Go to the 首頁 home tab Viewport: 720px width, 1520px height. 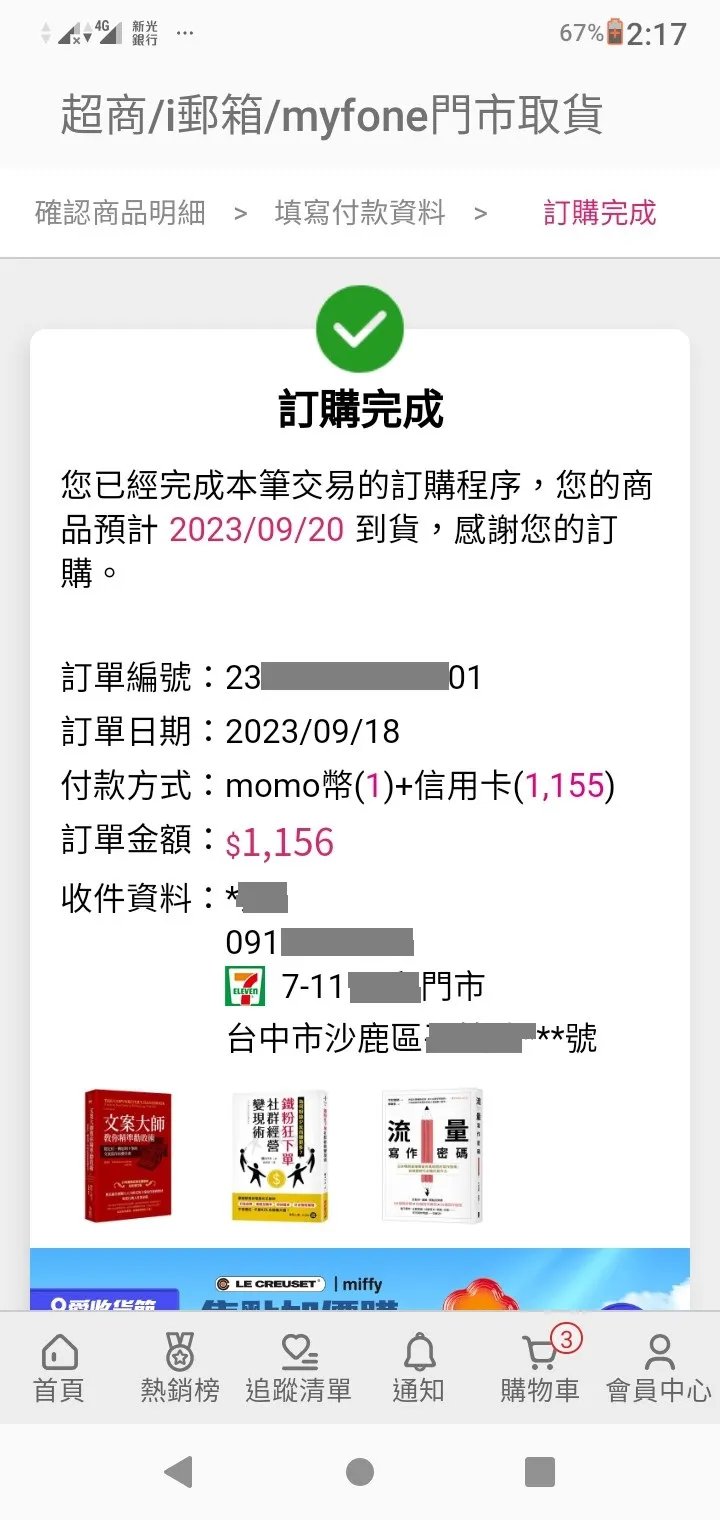pyautogui.click(x=59, y=1368)
